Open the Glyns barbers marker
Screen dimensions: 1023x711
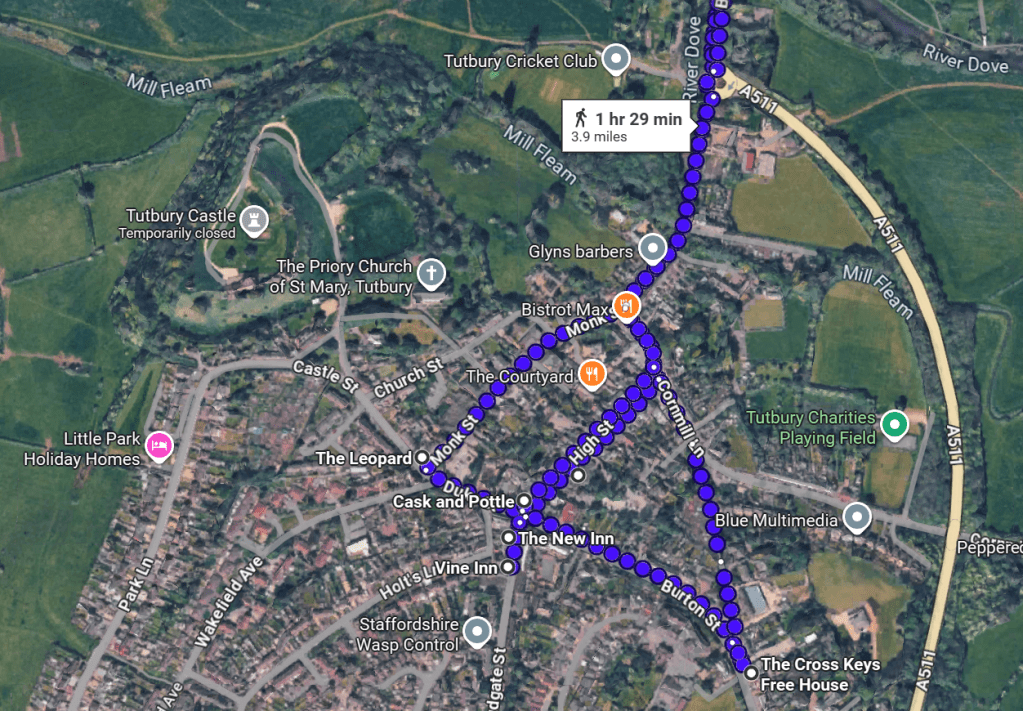click(x=652, y=247)
